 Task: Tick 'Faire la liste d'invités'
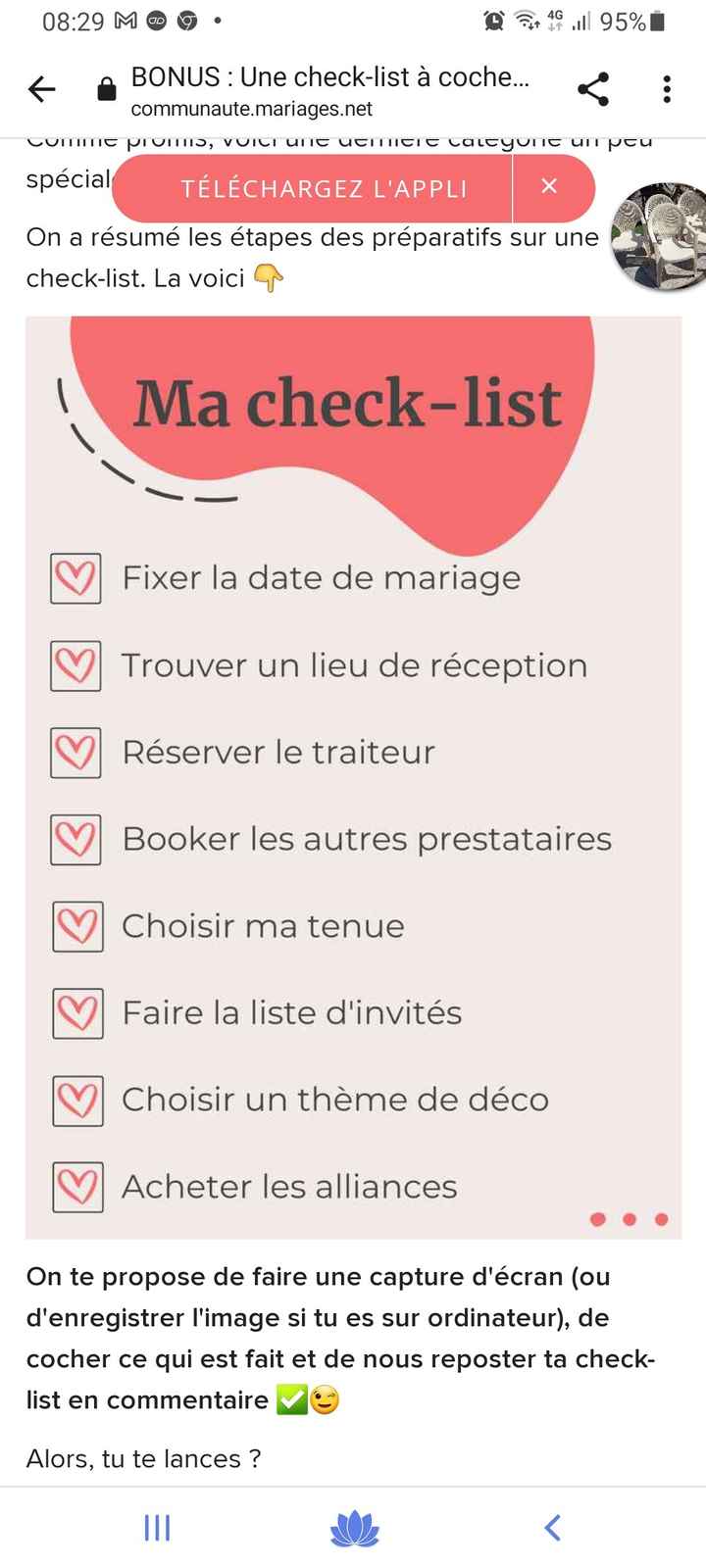76,1013
